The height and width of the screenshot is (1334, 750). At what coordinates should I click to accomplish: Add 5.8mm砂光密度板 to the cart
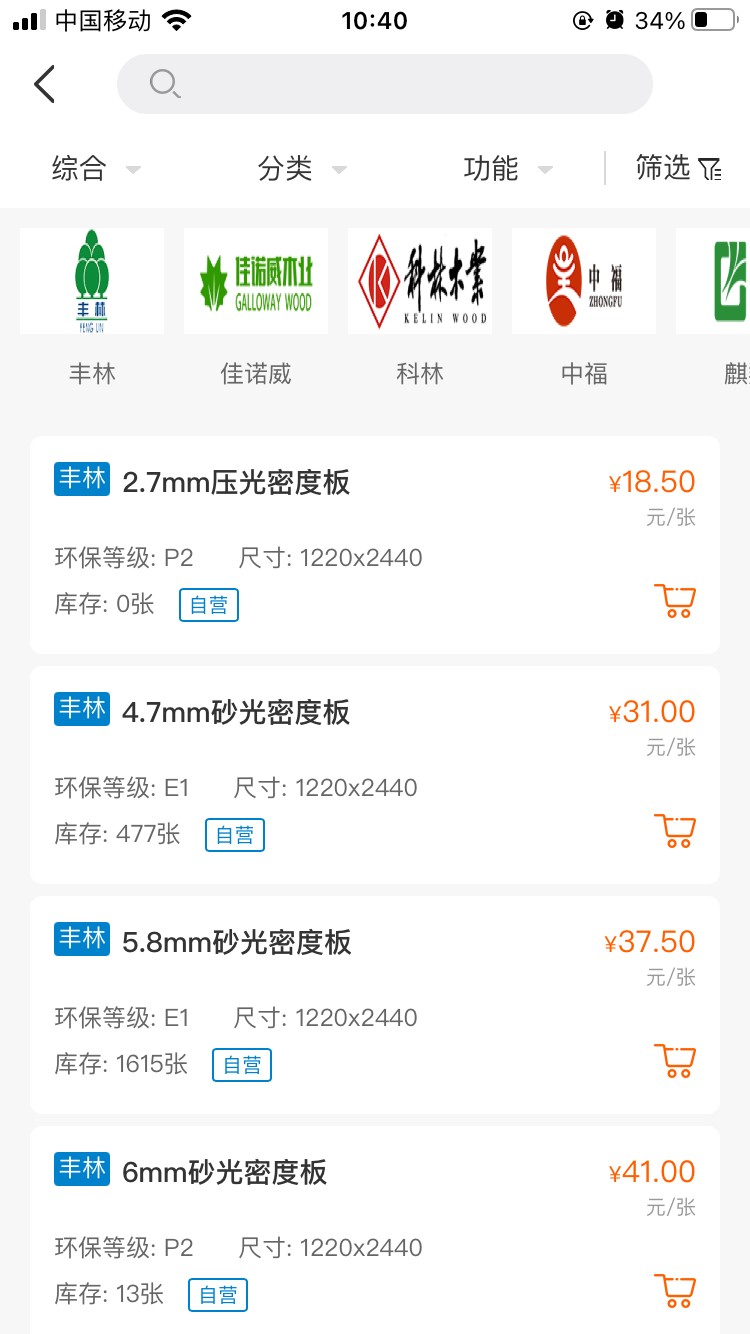tap(675, 1061)
